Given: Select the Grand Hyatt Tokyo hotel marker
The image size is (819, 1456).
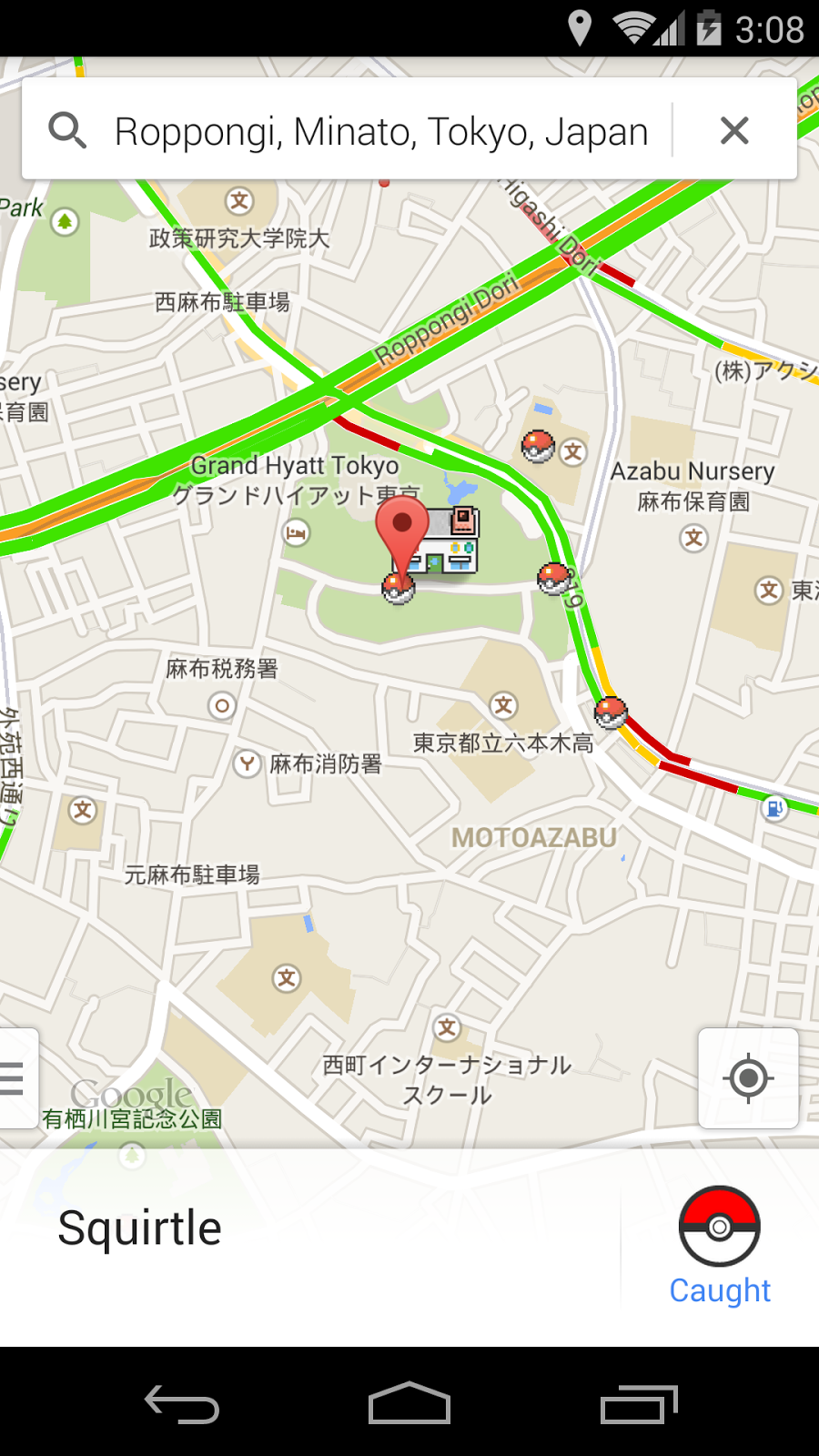Looking at the screenshot, I should click(x=296, y=532).
